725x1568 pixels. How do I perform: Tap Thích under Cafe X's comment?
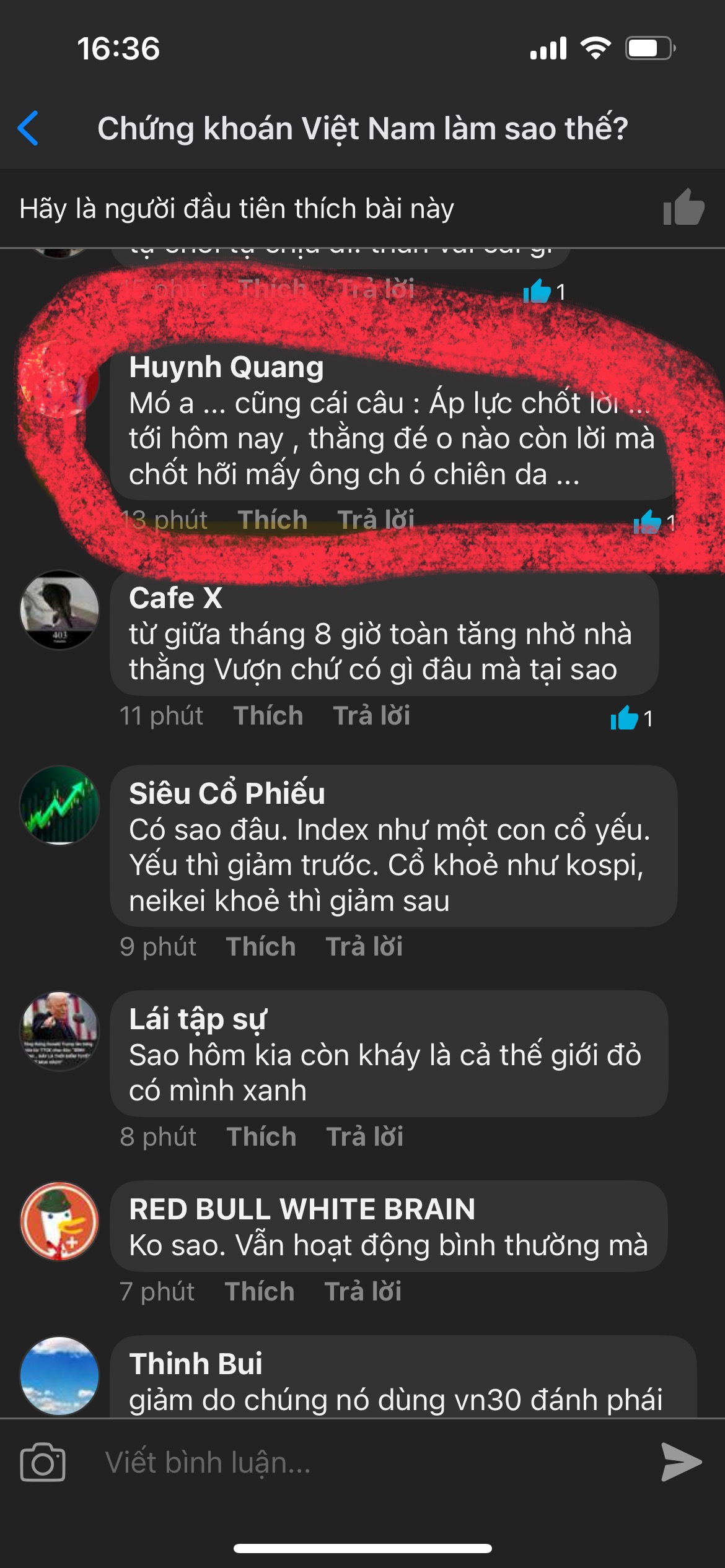pos(268,716)
